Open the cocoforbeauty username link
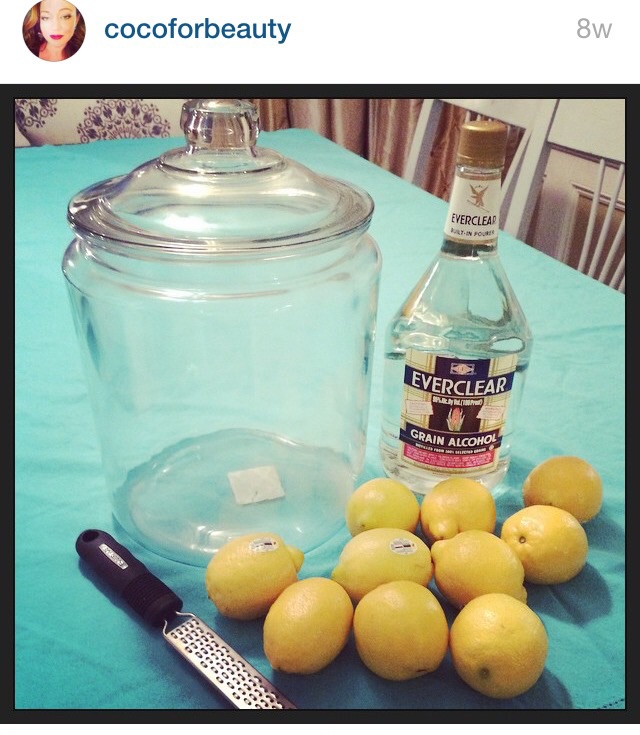Screen dimensions: 640x735 click(197, 30)
